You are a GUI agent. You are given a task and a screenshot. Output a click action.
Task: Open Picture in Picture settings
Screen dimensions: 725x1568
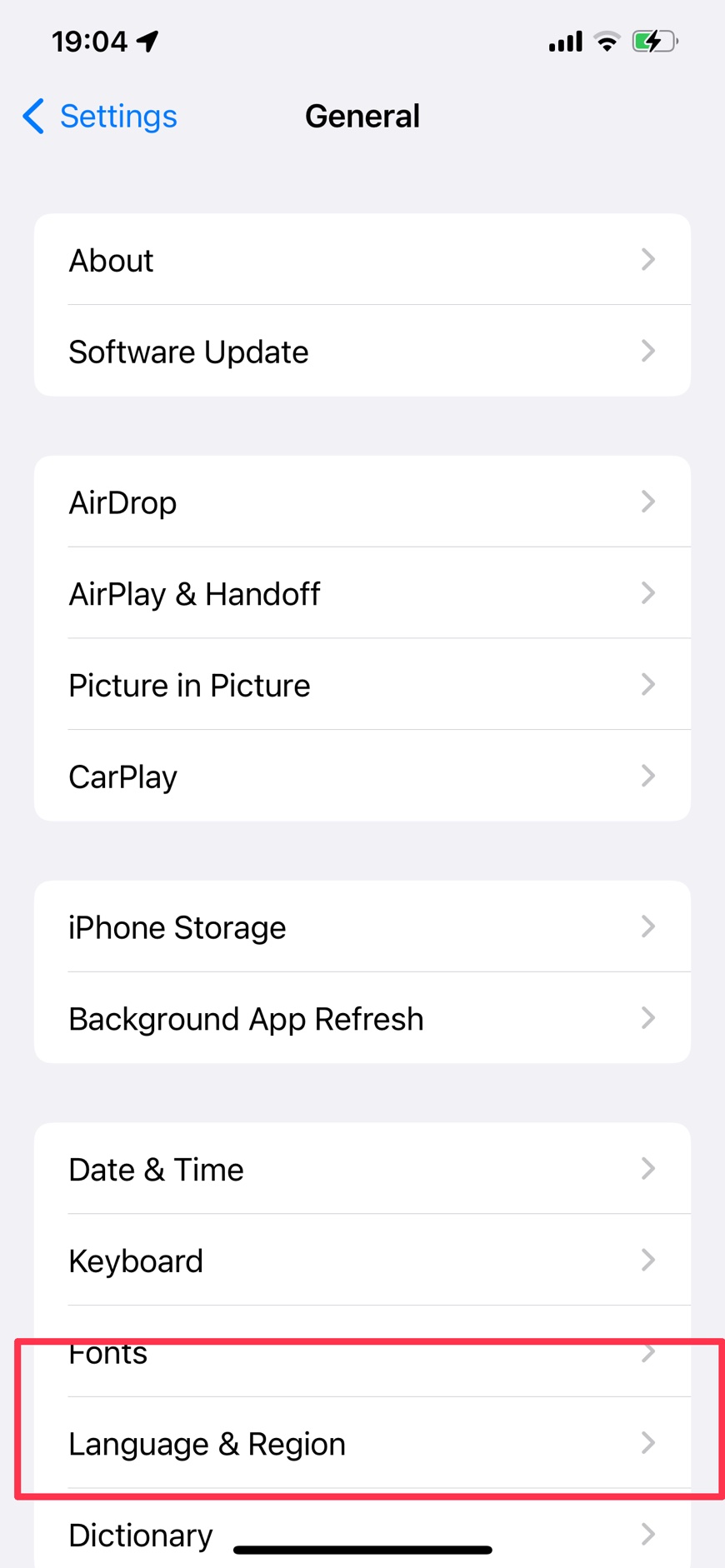click(x=362, y=685)
